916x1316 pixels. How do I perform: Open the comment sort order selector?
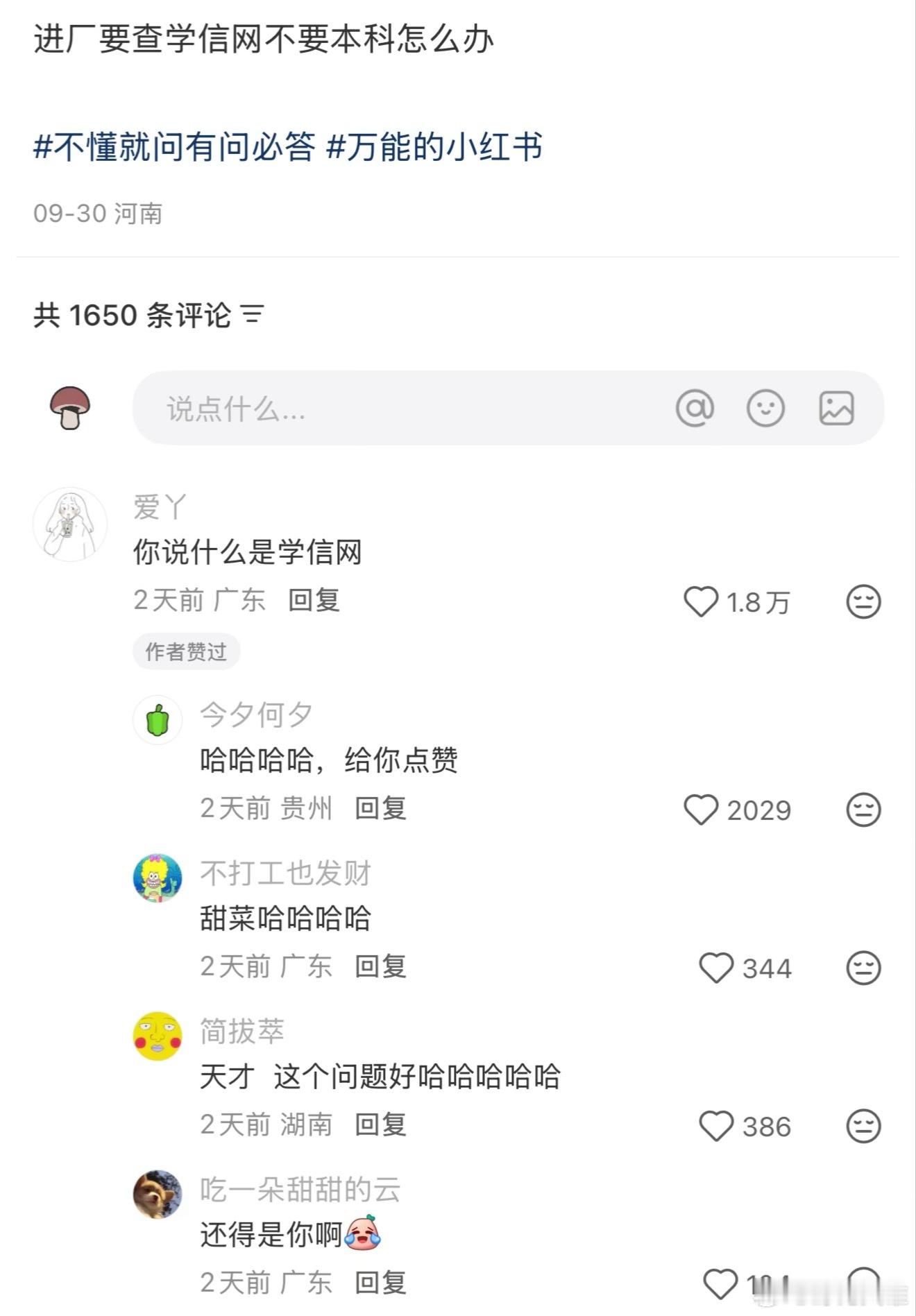tap(254, 314)
